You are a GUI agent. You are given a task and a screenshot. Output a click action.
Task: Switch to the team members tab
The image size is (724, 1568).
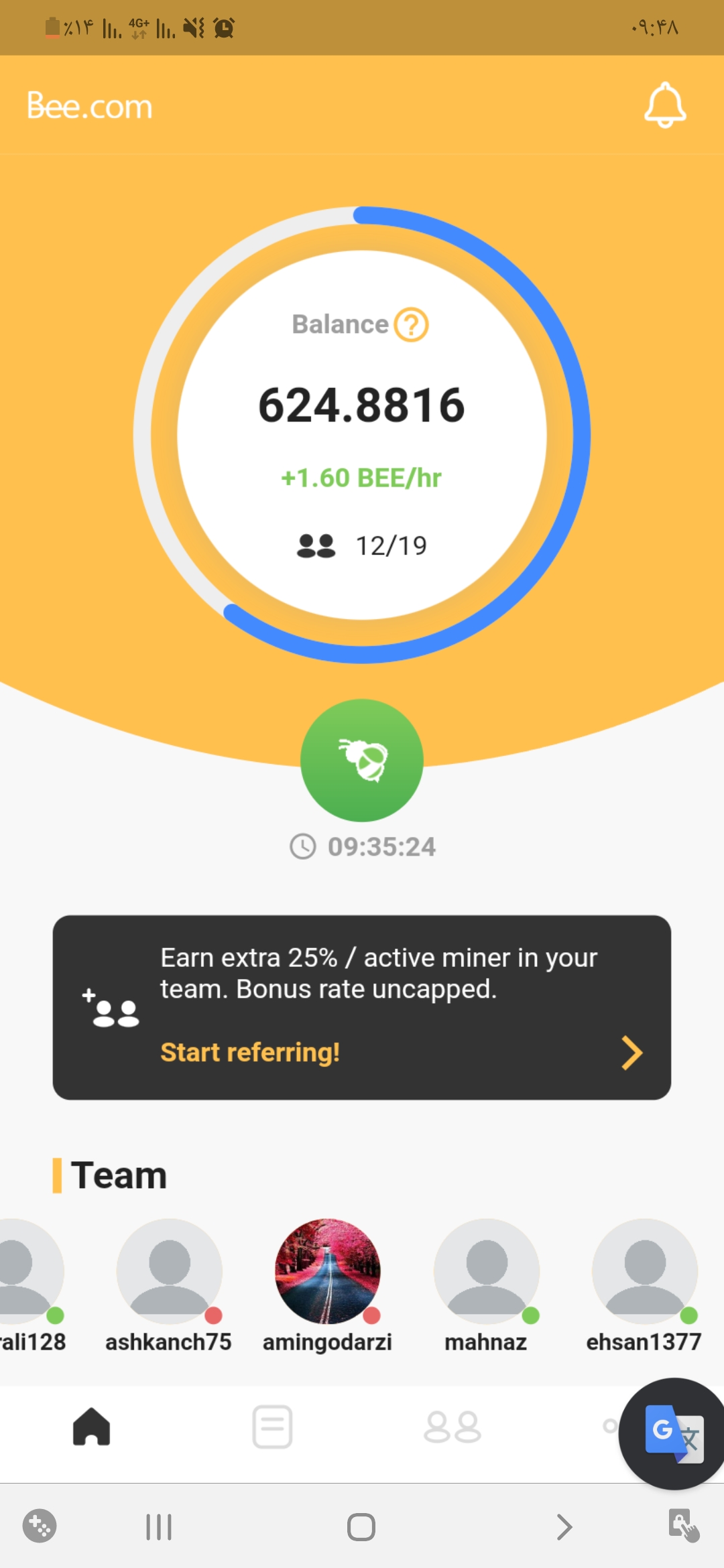pos(452,1427)
